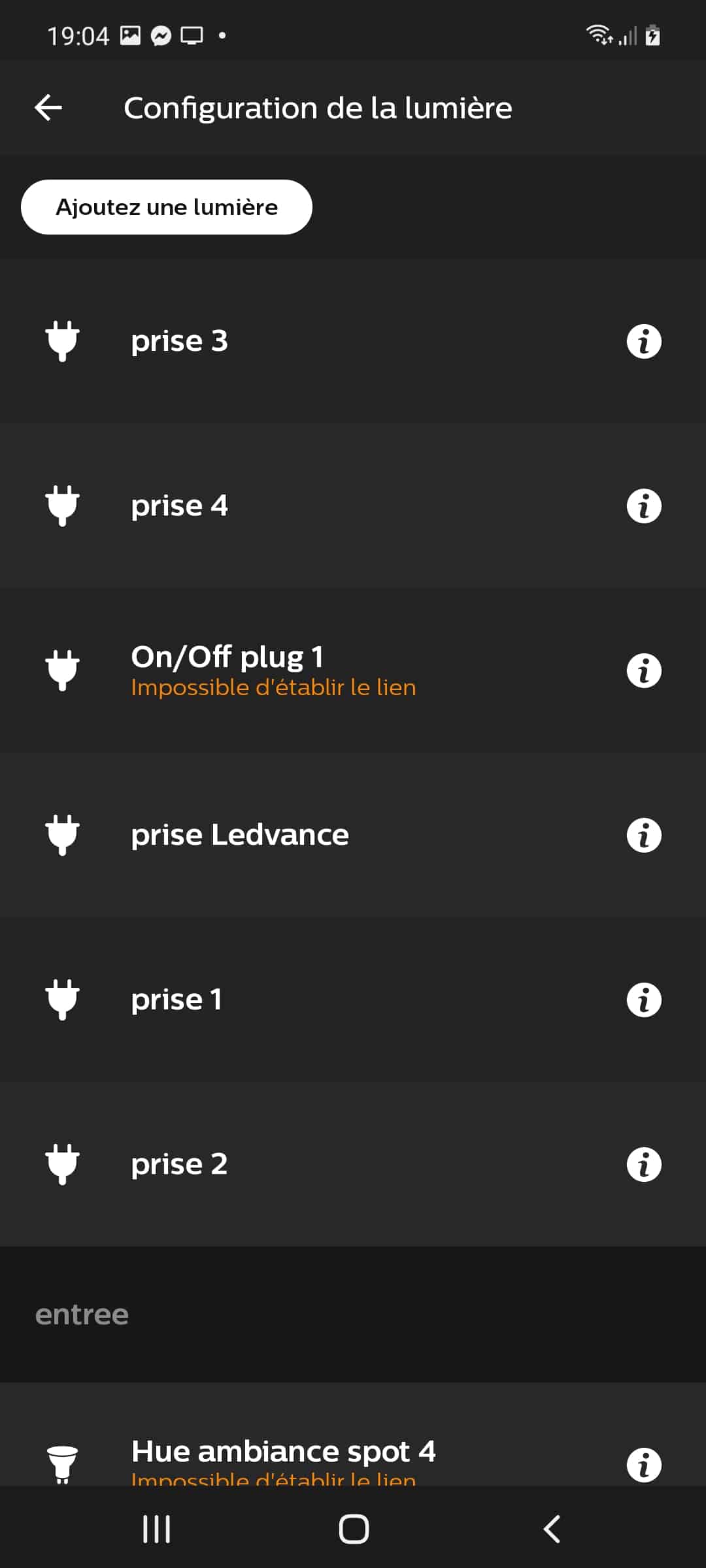Open the prise 4 row
The width and height of the screenshot is (706, 1568).
coord(353,506)
